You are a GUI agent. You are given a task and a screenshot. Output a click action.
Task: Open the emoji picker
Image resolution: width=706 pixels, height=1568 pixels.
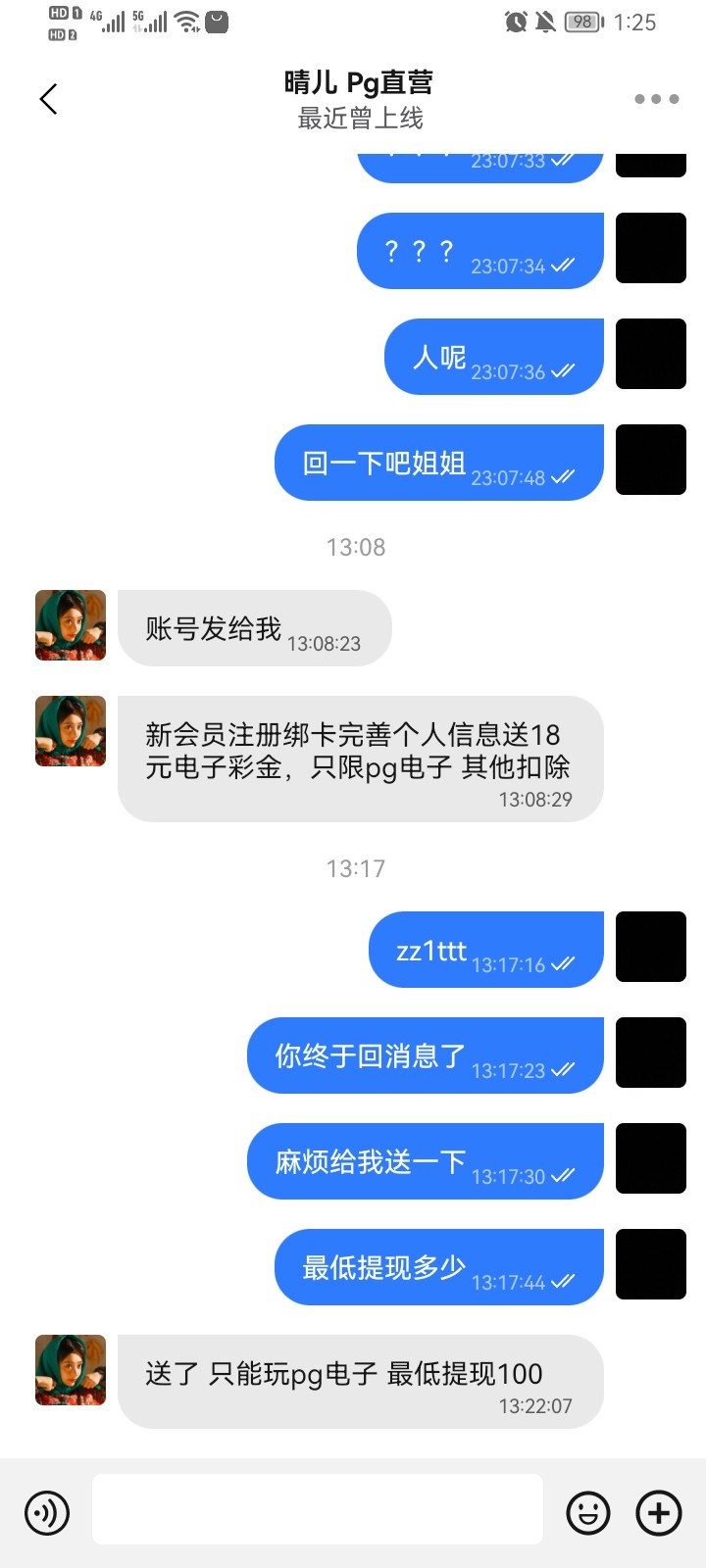[588, 1513]
